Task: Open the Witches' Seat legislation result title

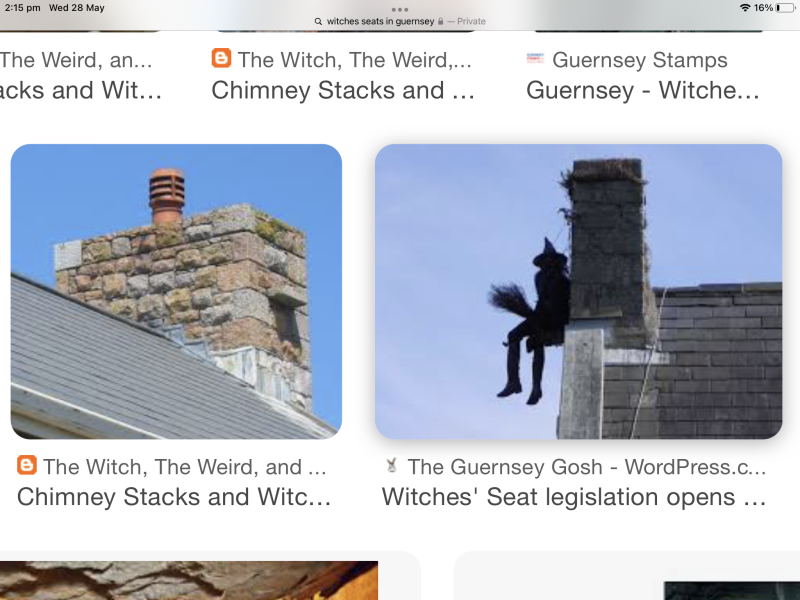Action: click(574, 497)
